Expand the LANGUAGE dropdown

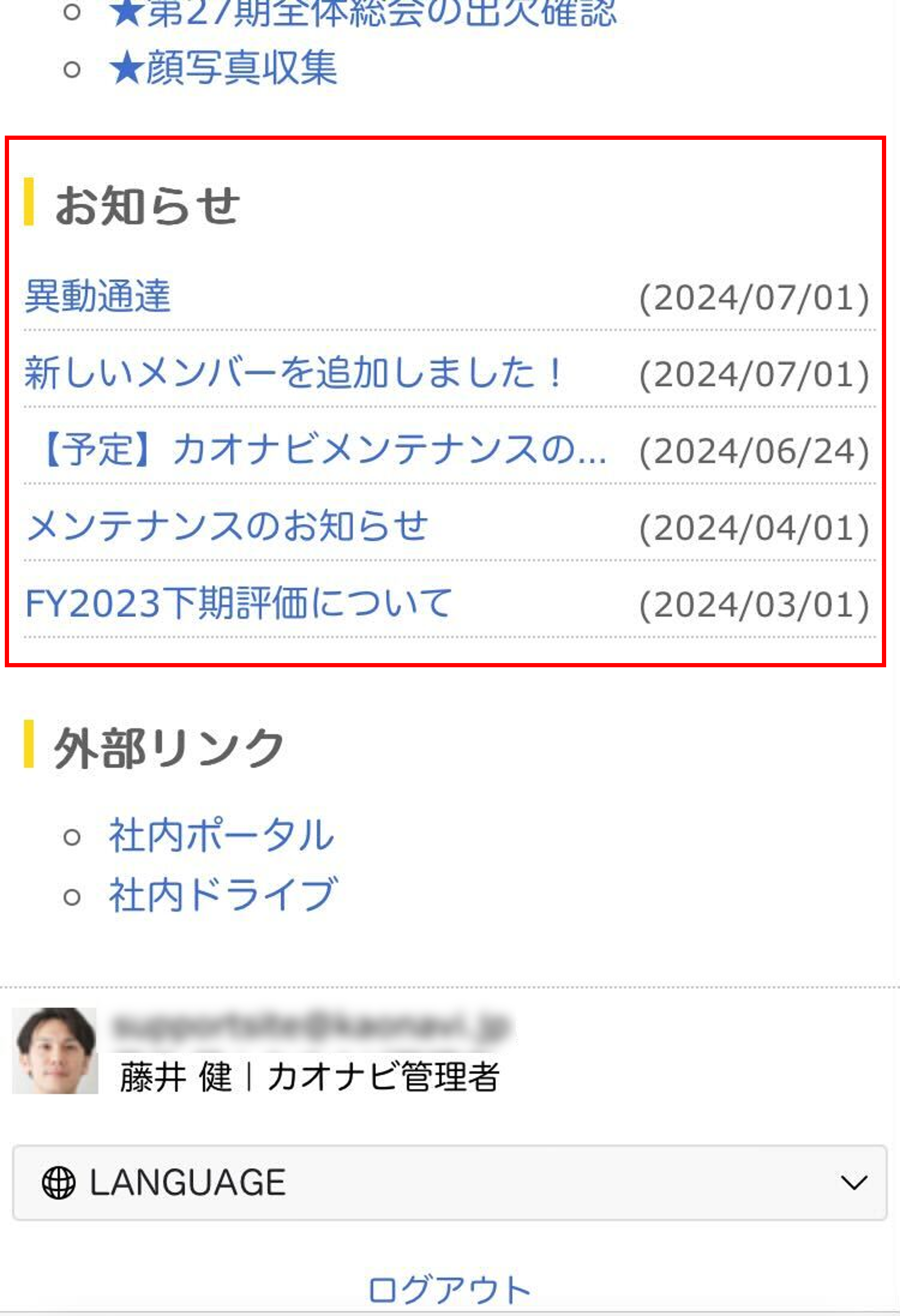coord(449,1183)
